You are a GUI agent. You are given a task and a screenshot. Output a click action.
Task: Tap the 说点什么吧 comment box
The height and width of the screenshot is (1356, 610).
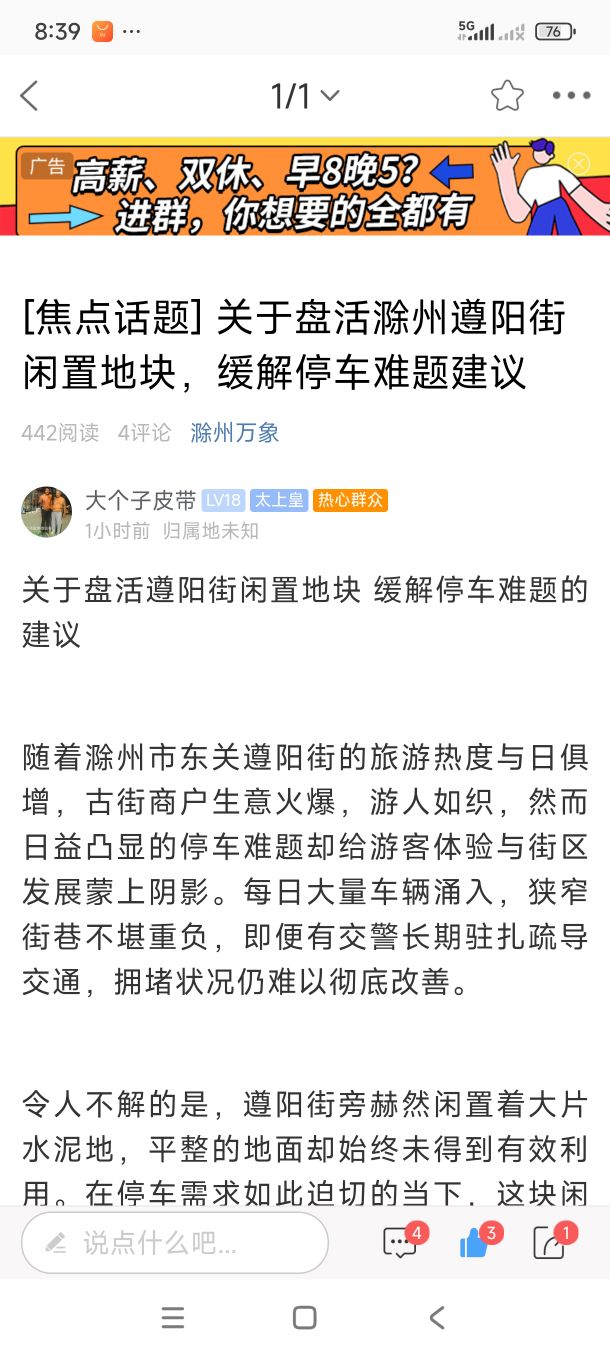(x=175, y=1243)
